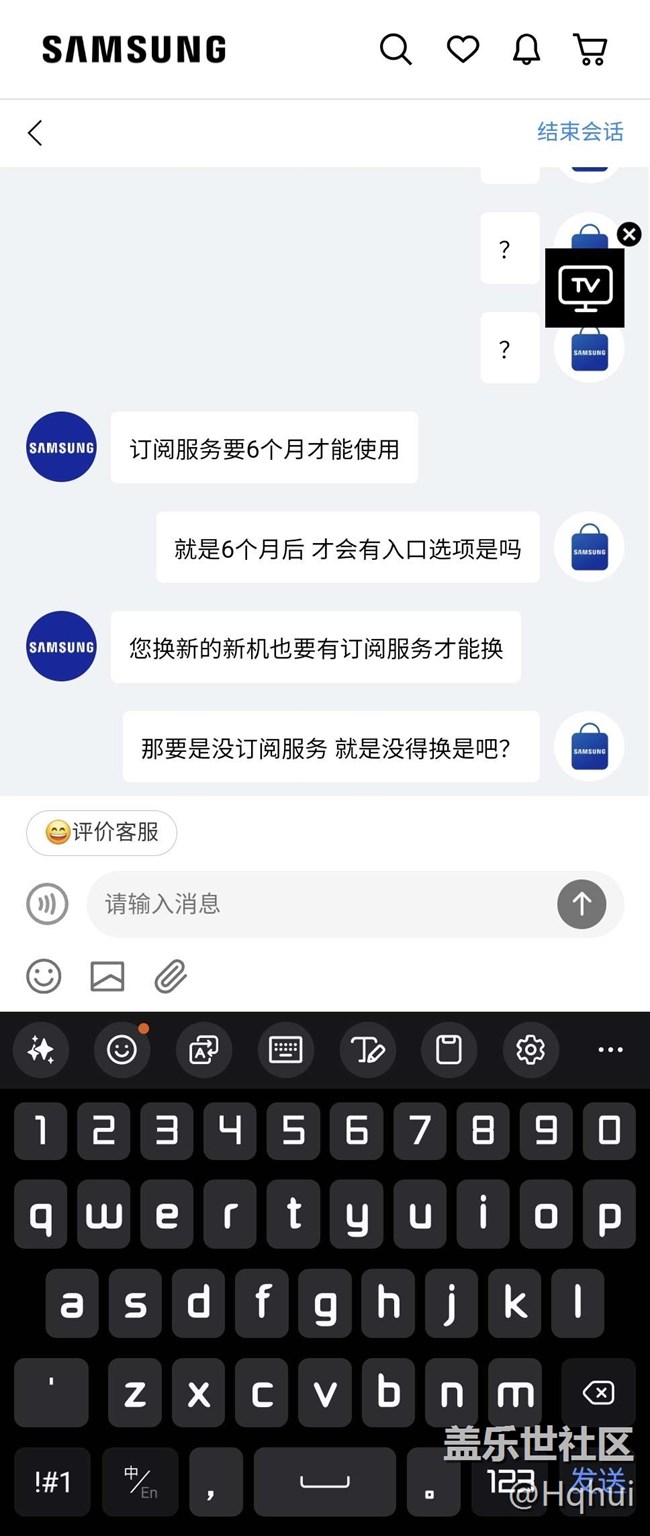Attach a file with the paperclip

[x=171, y=976]
